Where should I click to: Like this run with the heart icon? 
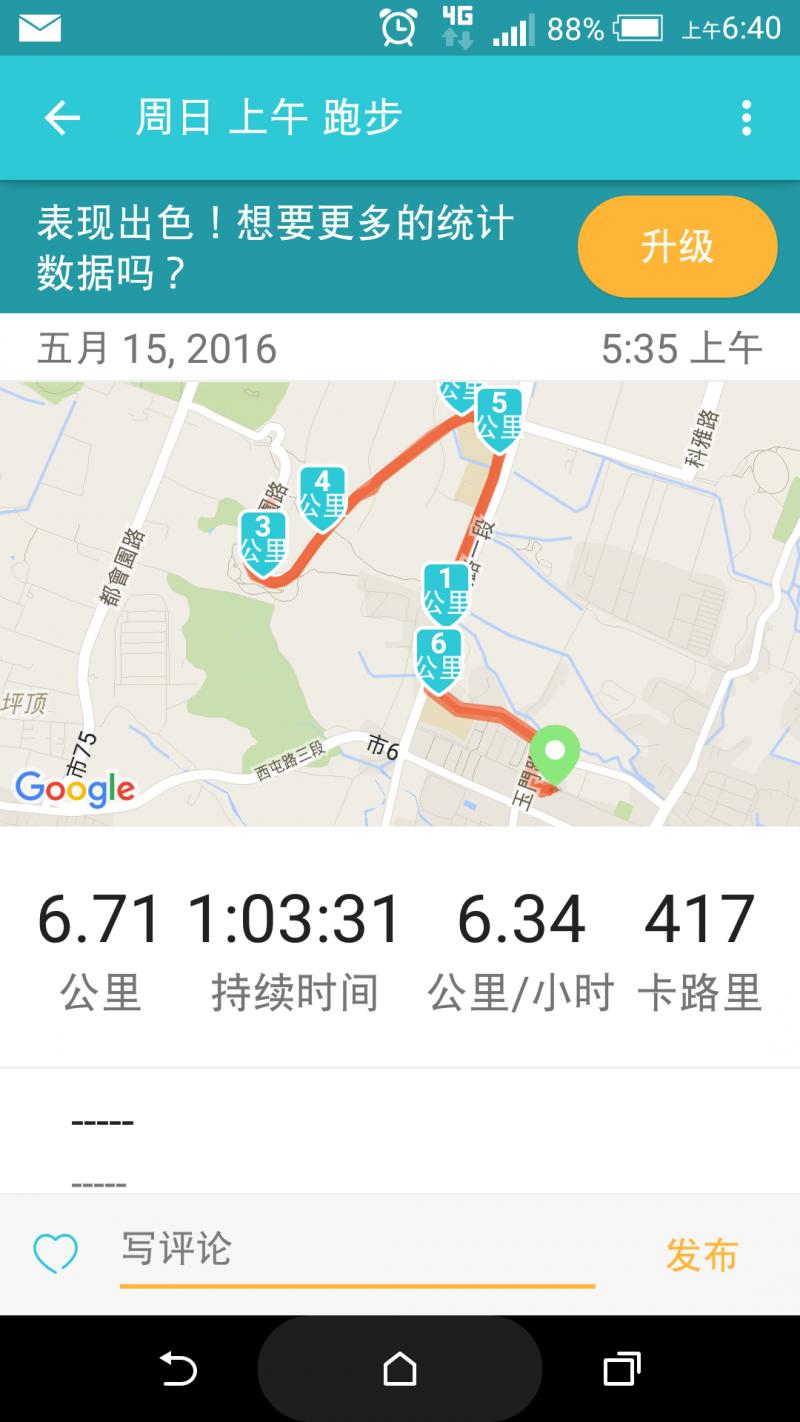click(56, 1253)
